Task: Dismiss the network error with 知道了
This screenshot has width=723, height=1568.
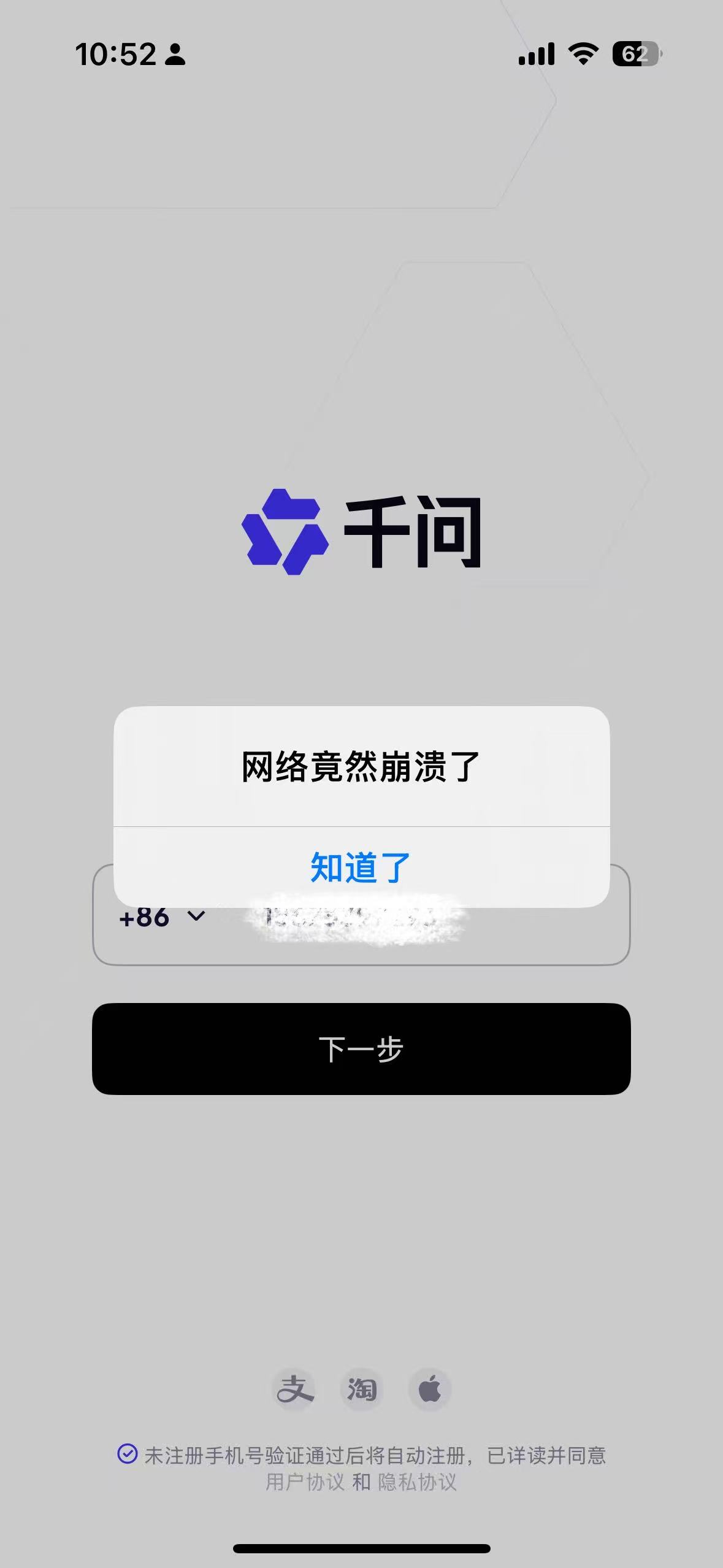Action: pyautogui.click(x=361, y=867)
